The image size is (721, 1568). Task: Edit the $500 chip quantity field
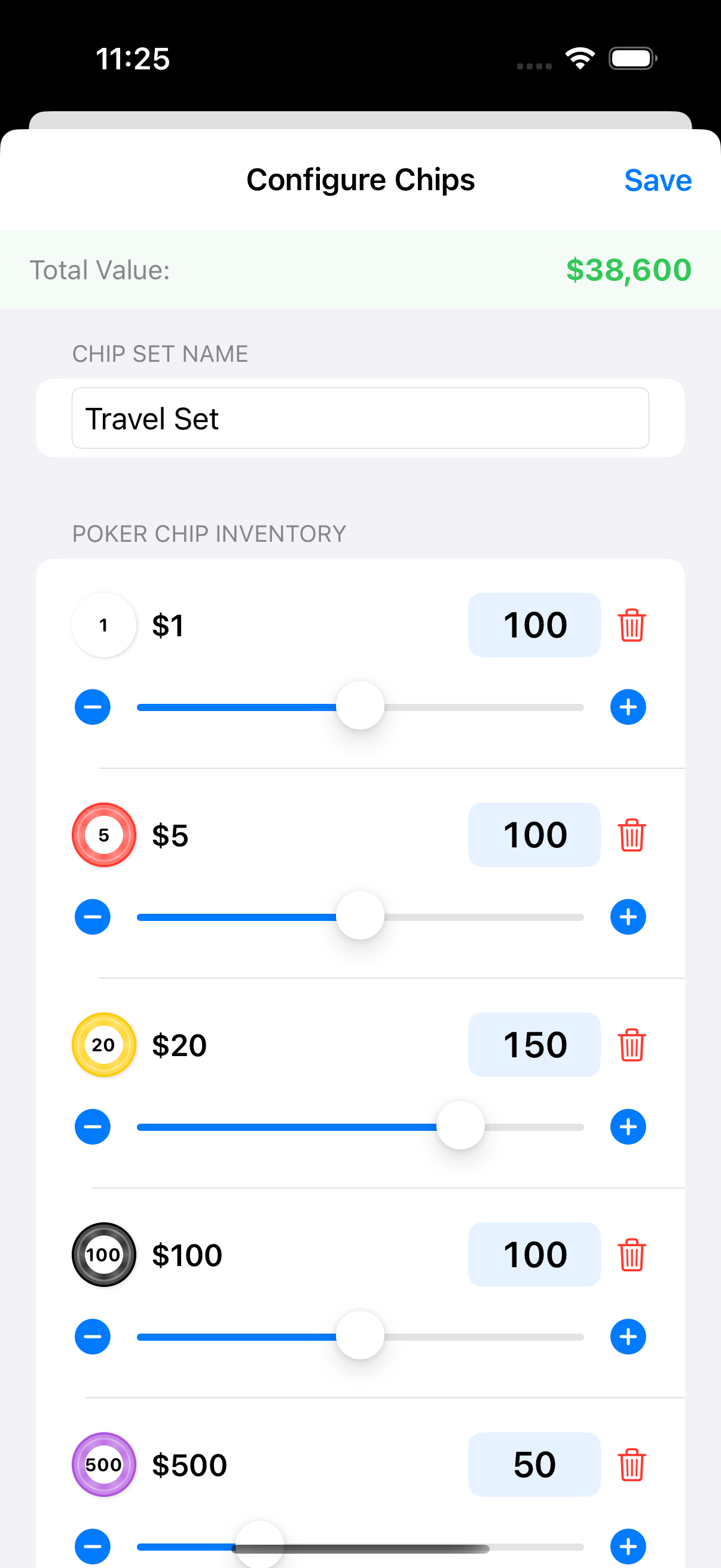pos(534,1465)
